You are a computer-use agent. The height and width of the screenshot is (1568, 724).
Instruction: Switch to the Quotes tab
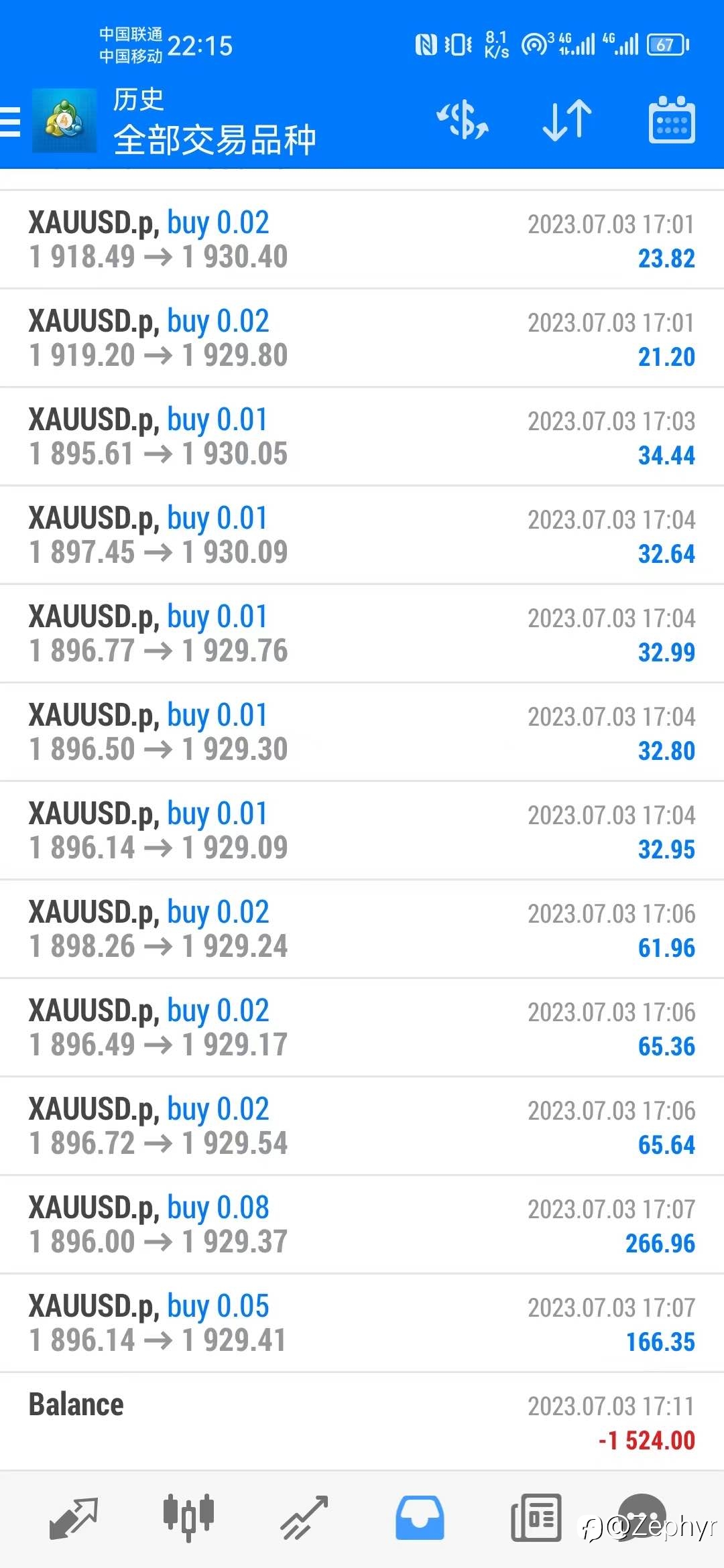tap(74, 1518)
